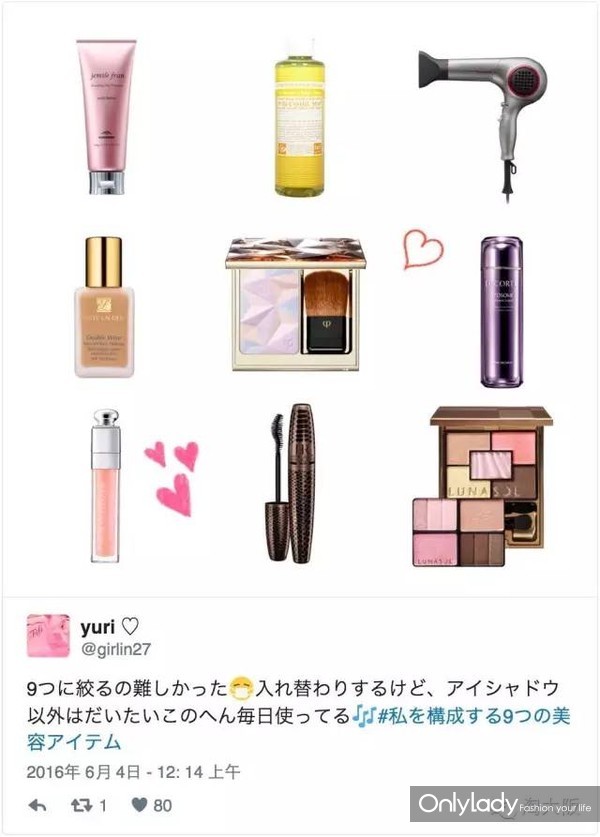Image resolution: width=600 pixels, height=837 pixels.
Task: Retweet yuri's beauty items post
Action: [87, 804]
